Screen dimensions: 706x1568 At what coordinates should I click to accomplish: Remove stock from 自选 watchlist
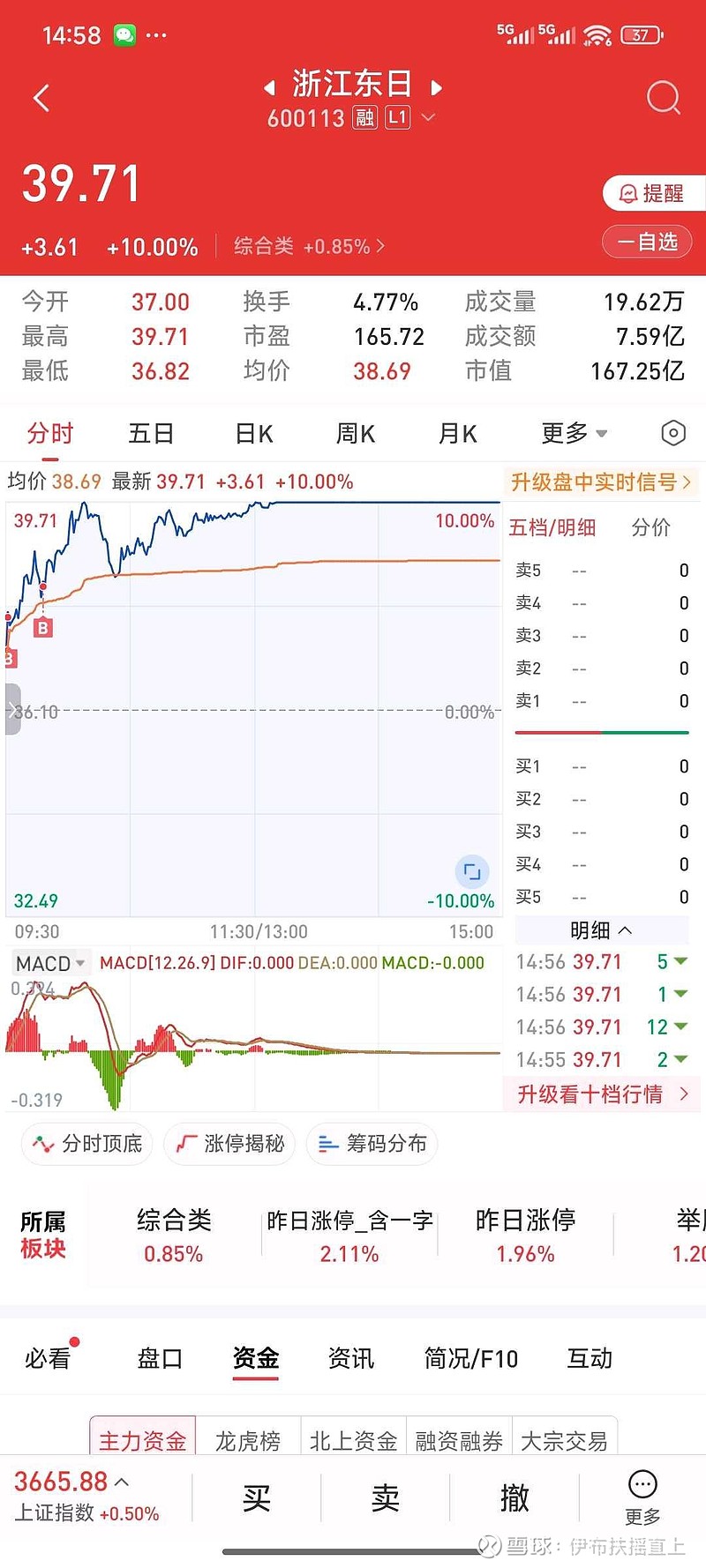coord(647,242)
